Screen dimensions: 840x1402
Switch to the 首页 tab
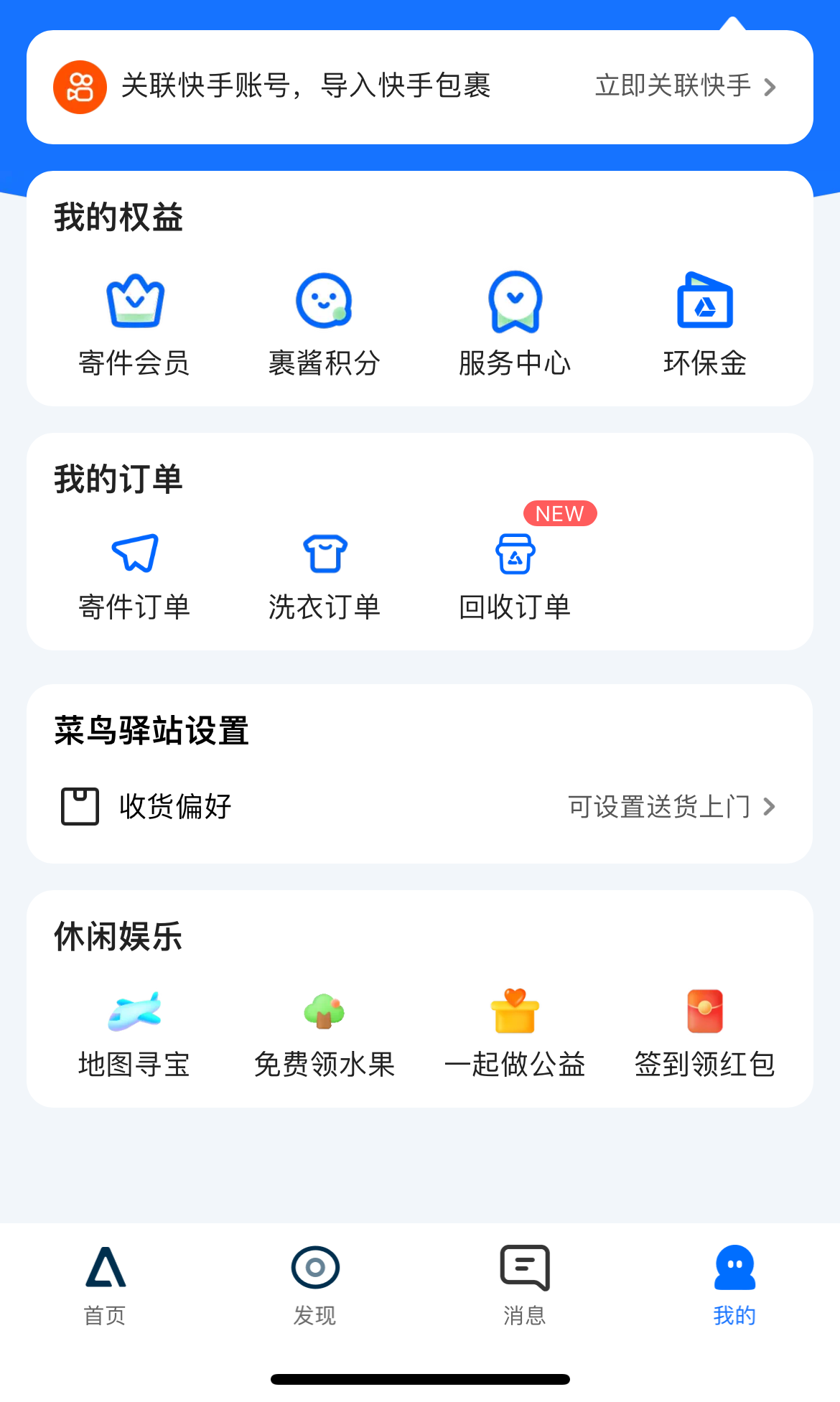[105, 1284]
